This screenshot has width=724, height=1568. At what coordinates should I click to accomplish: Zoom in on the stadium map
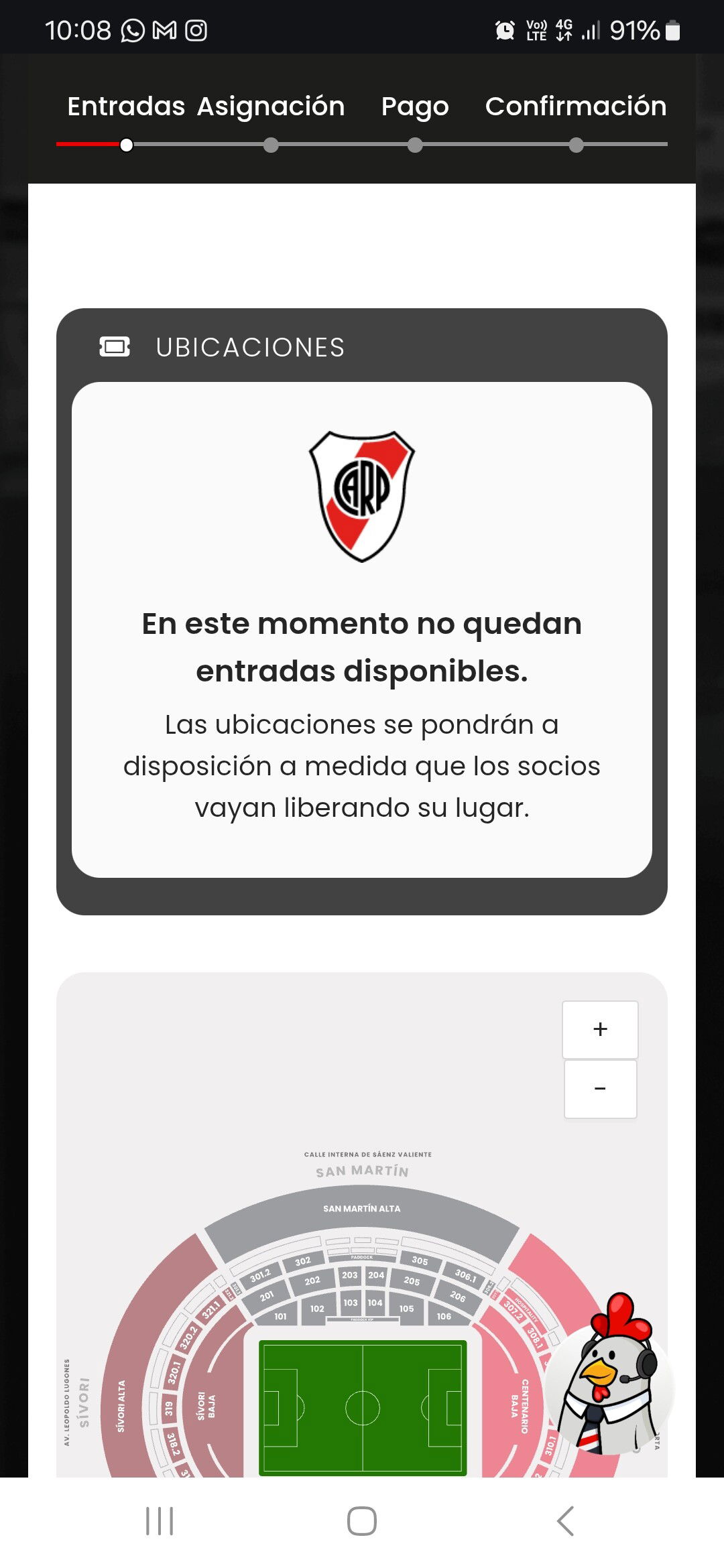pos(600,1029)
